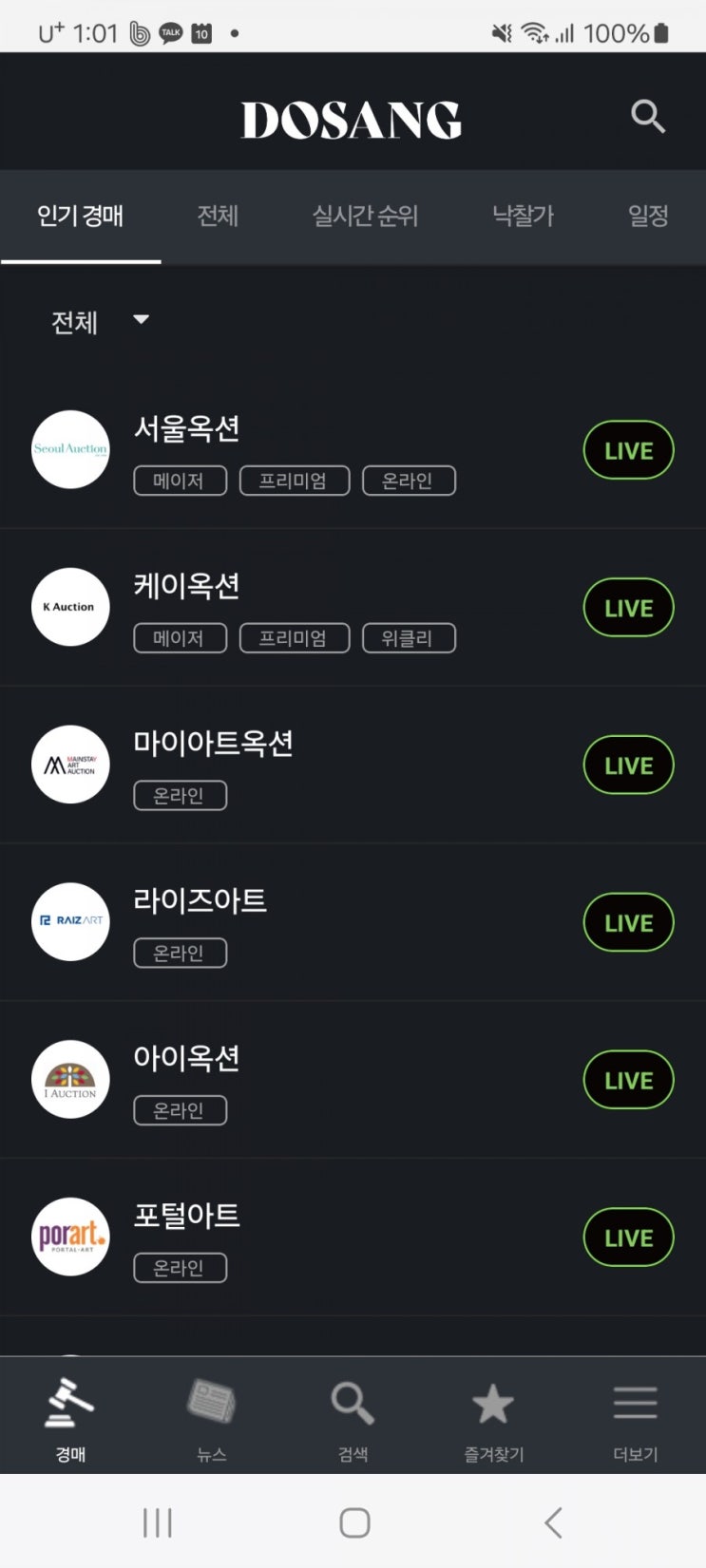
Task: Switch to the 실시간 순위 tab
Action: [x=366, y=217]
